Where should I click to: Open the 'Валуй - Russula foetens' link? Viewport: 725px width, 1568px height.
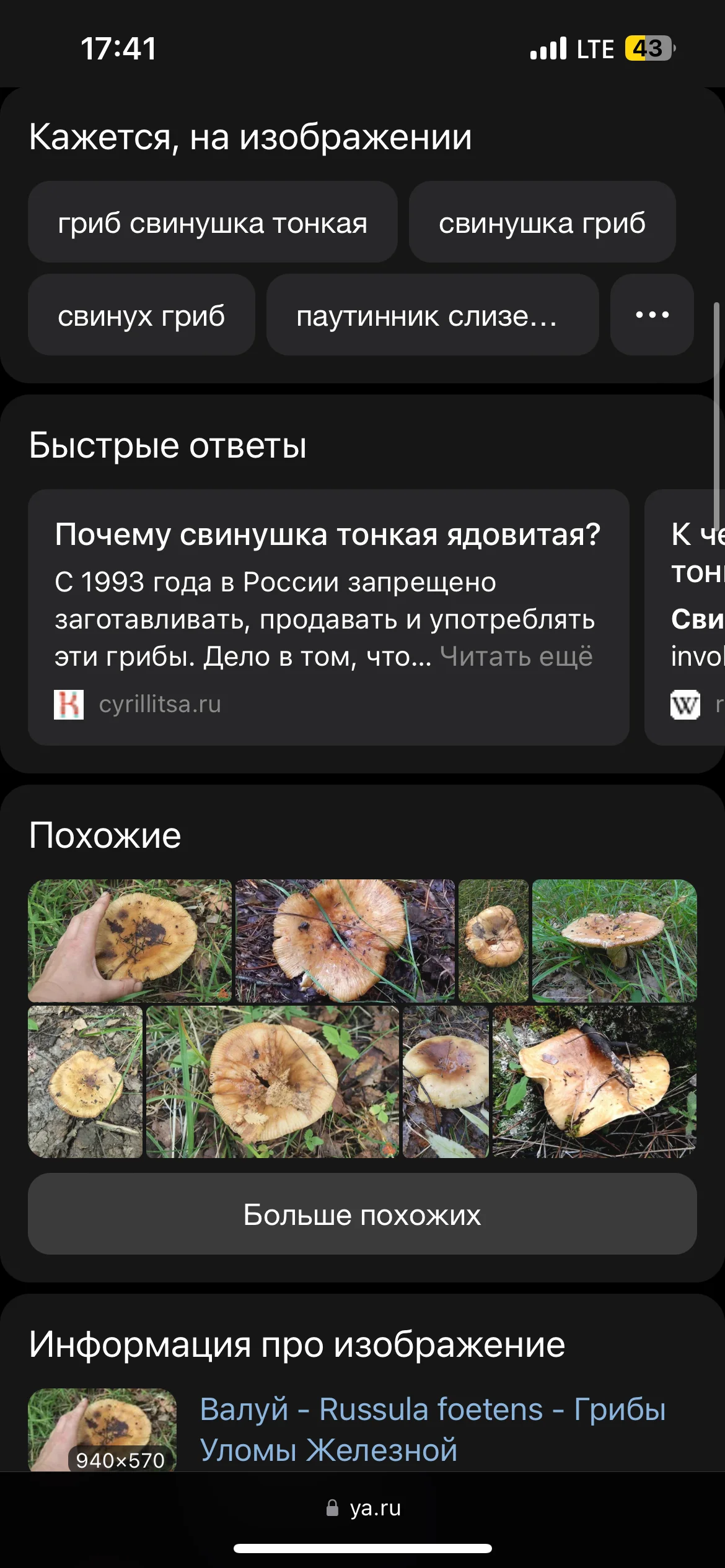click(433, 1429)
